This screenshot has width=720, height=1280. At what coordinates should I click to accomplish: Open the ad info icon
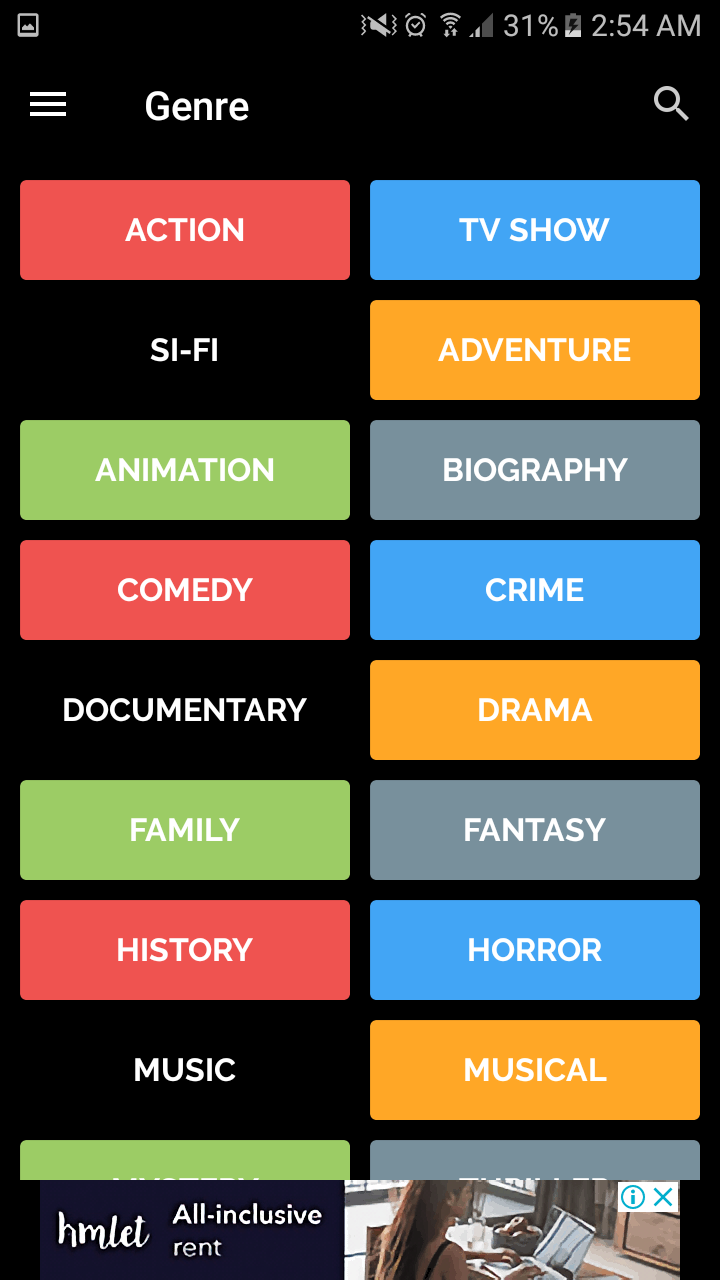633,1197
